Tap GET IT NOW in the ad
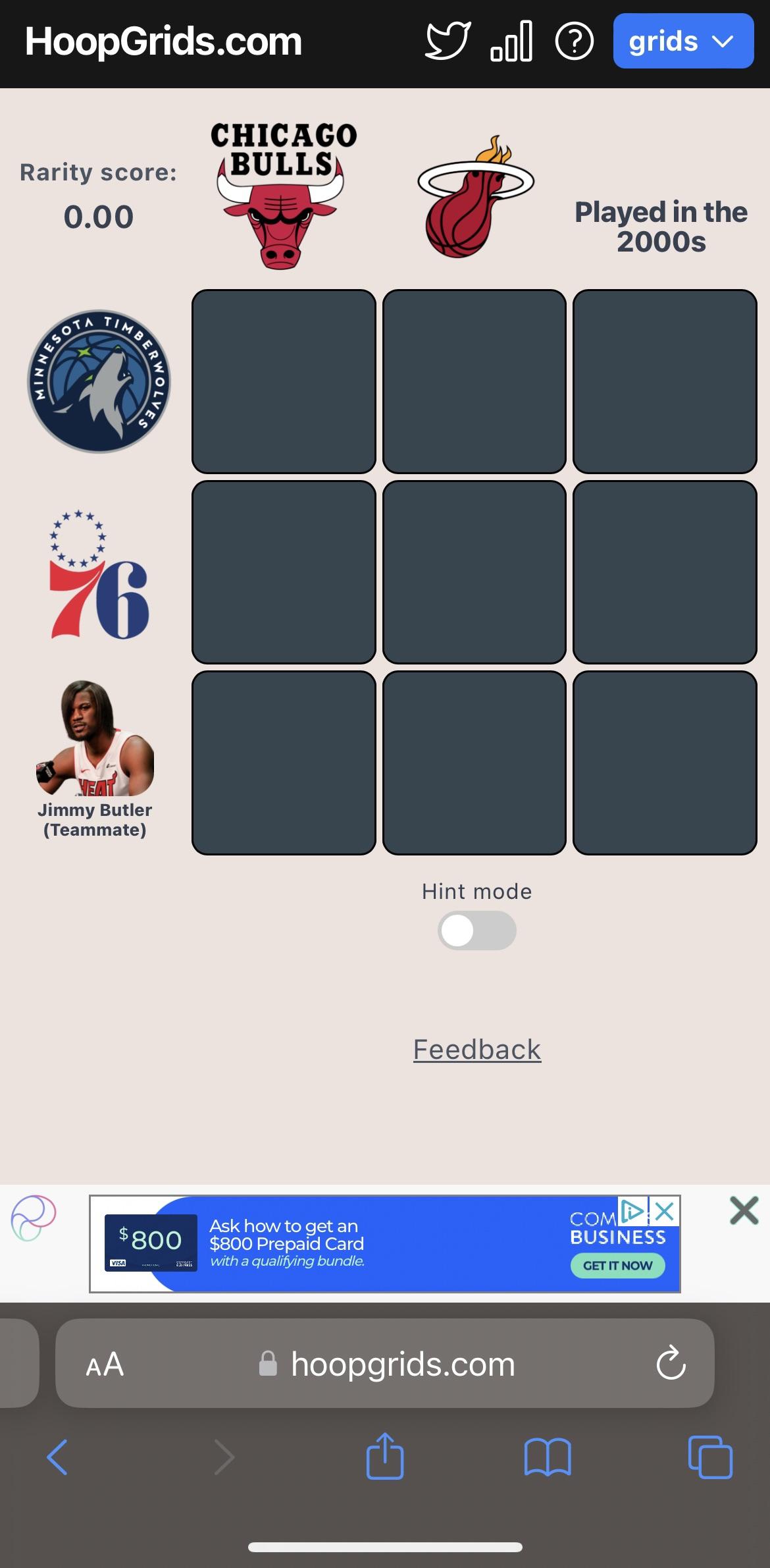The image size is (770, 1568). tap(617, 1265)
